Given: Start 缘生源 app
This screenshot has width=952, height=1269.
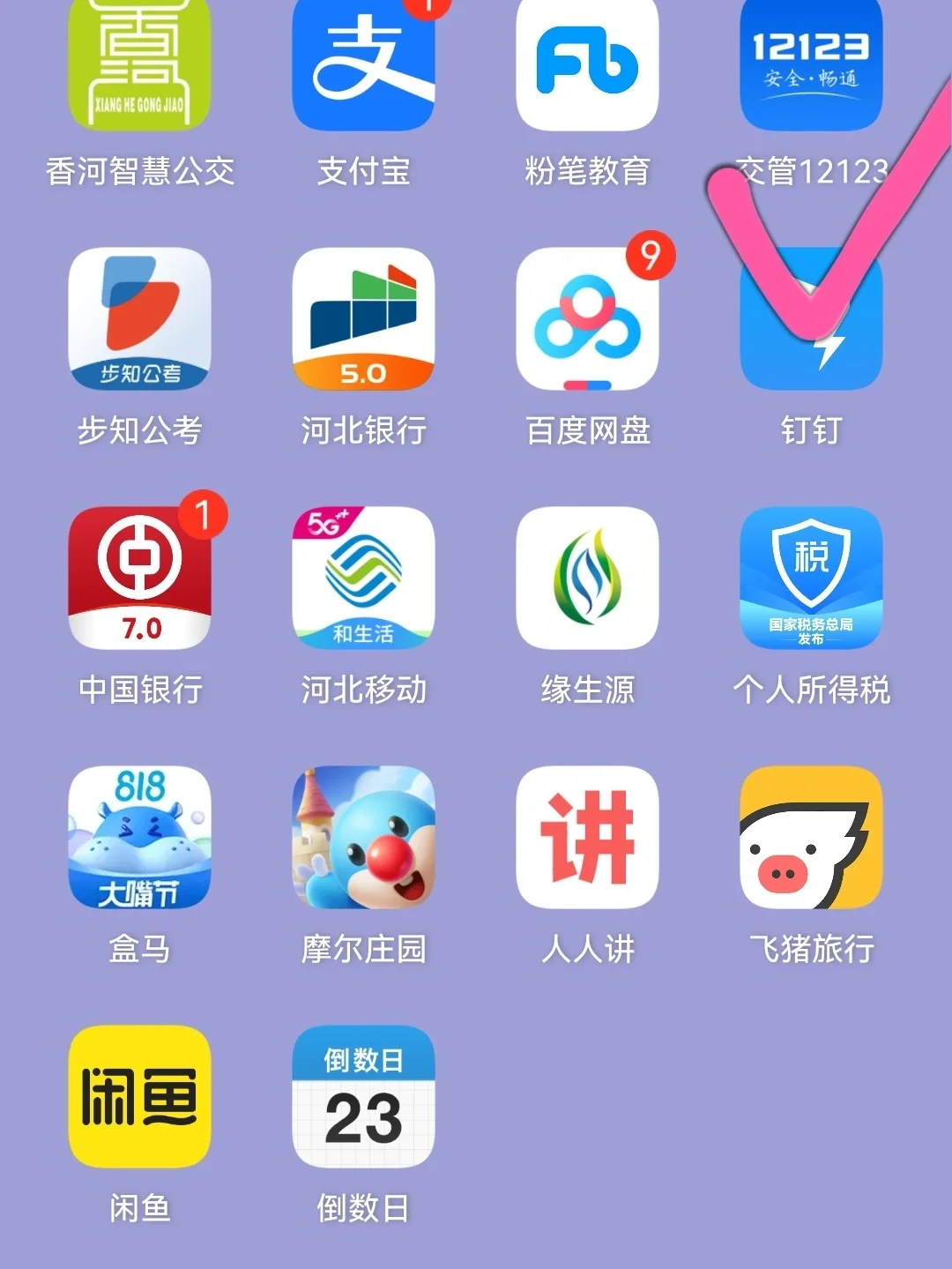Looking at the screenshot, I should click(x=587, y=578).
